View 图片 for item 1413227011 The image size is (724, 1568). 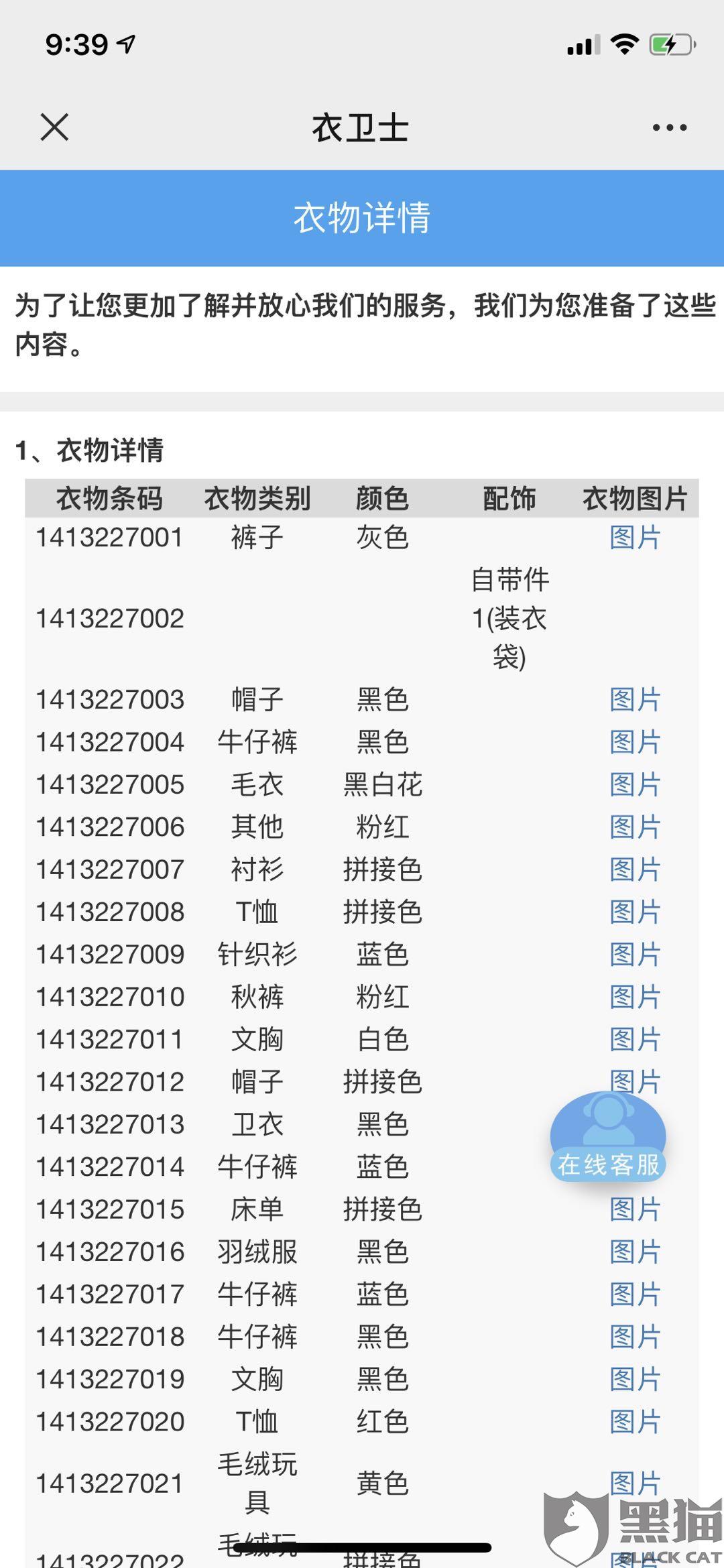(x=635, y=1040)
